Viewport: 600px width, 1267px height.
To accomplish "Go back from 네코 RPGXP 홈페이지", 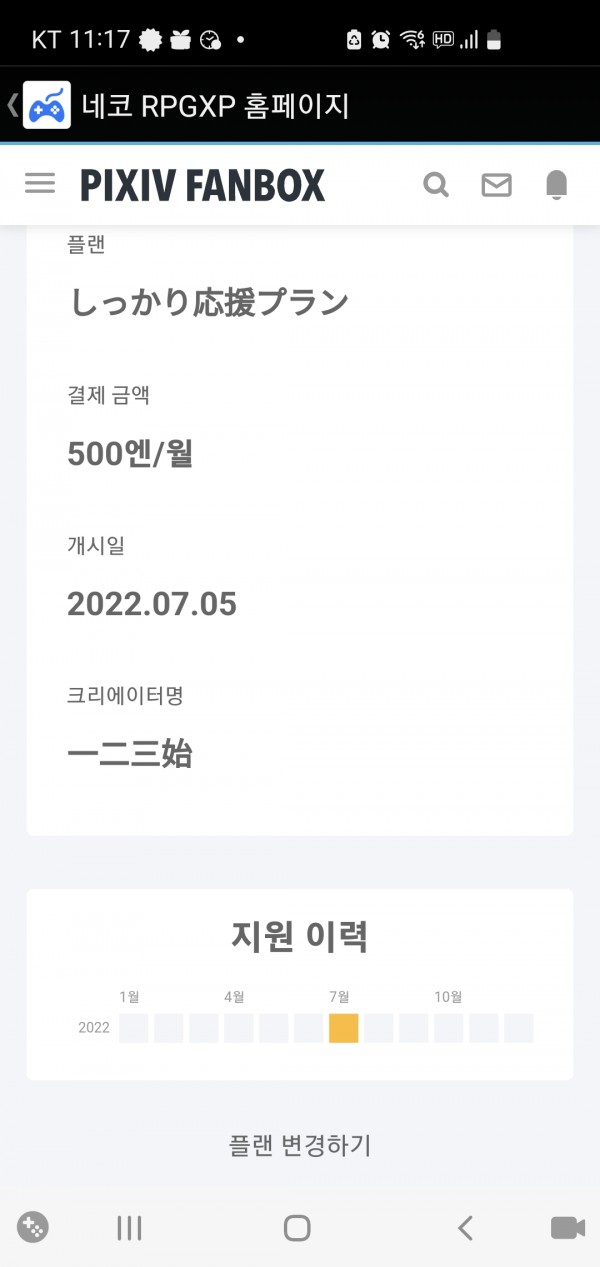I will (13, 104).
